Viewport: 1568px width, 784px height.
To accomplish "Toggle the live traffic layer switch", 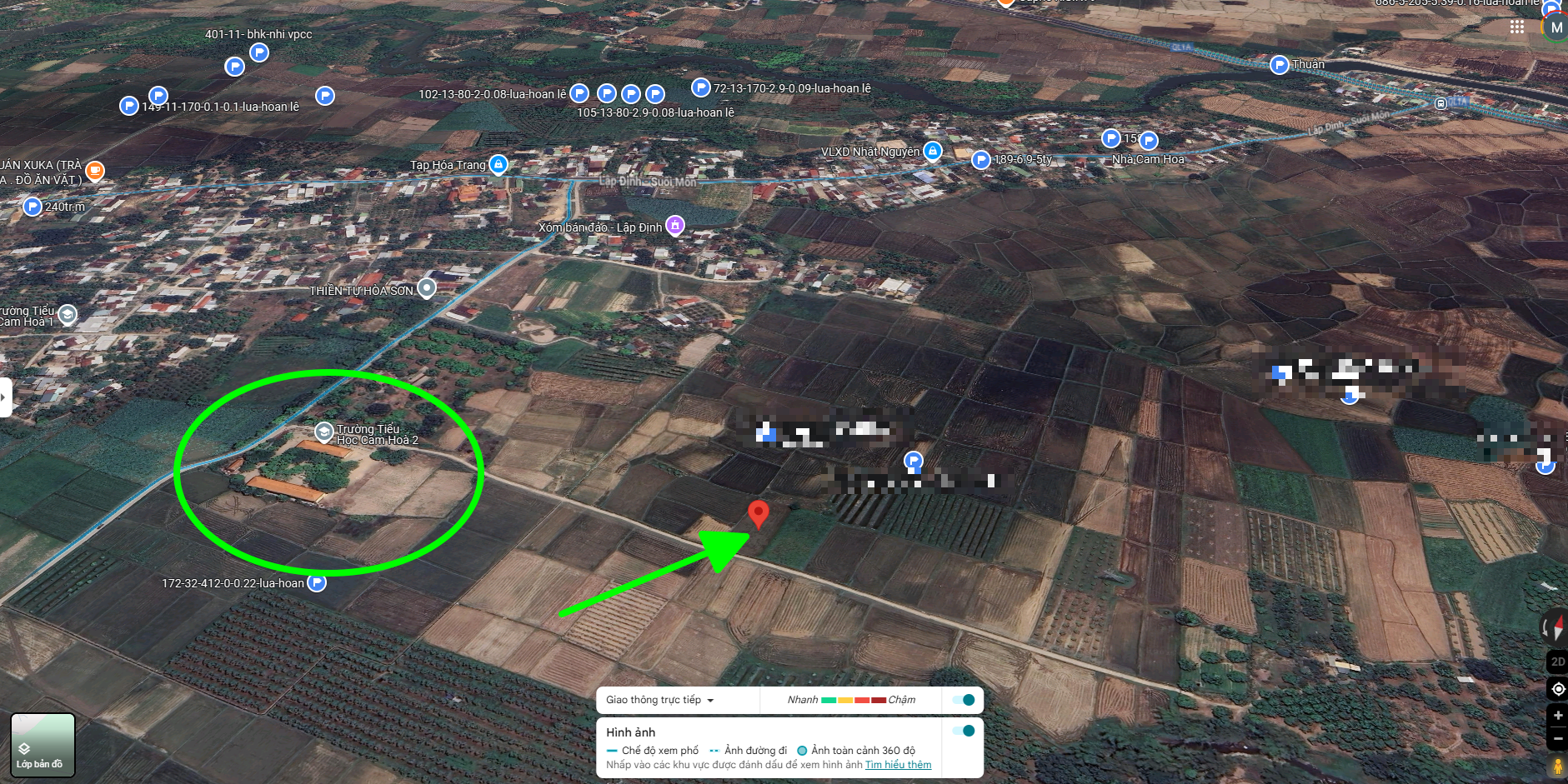I will pos(963,700).
